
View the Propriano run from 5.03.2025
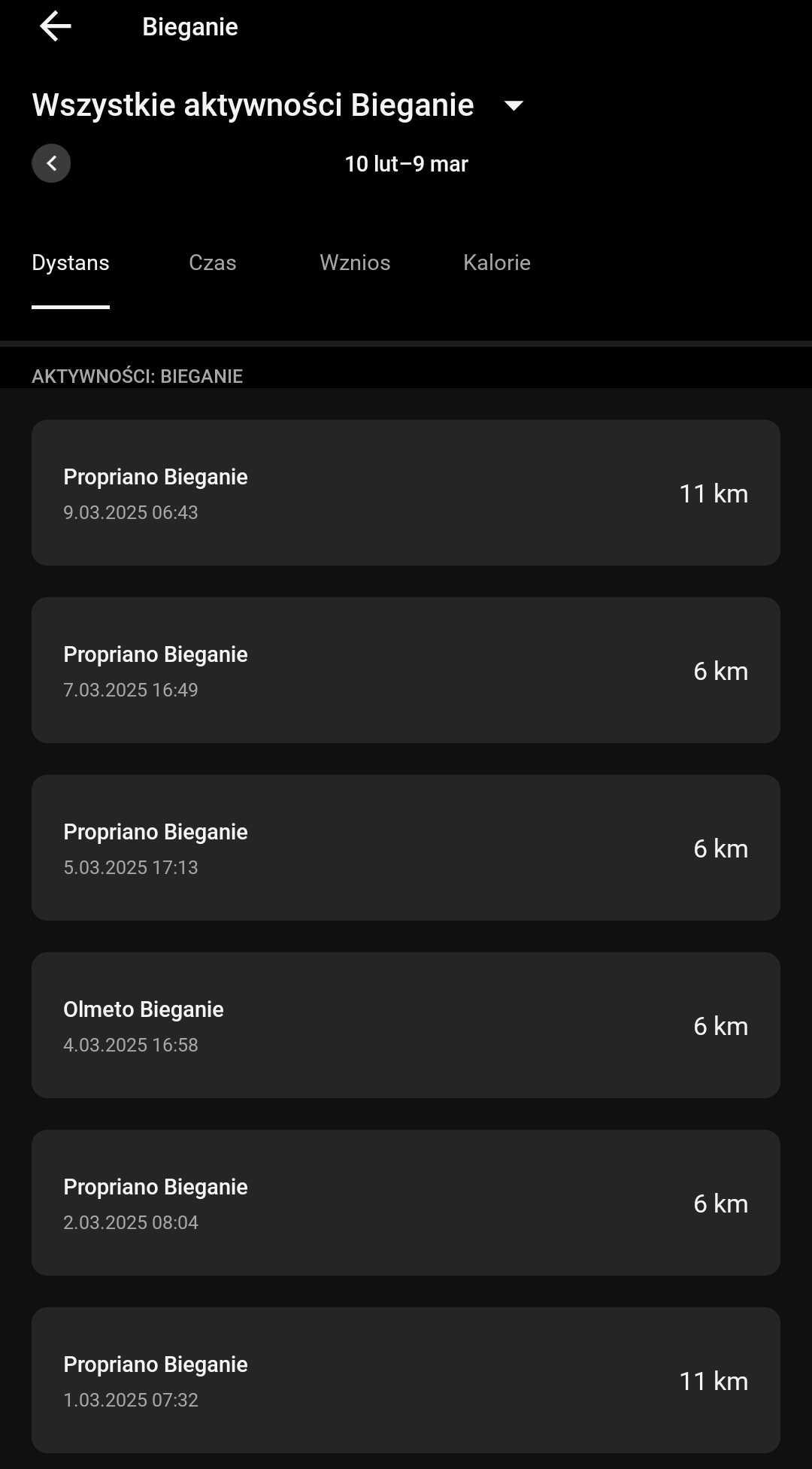406,848
